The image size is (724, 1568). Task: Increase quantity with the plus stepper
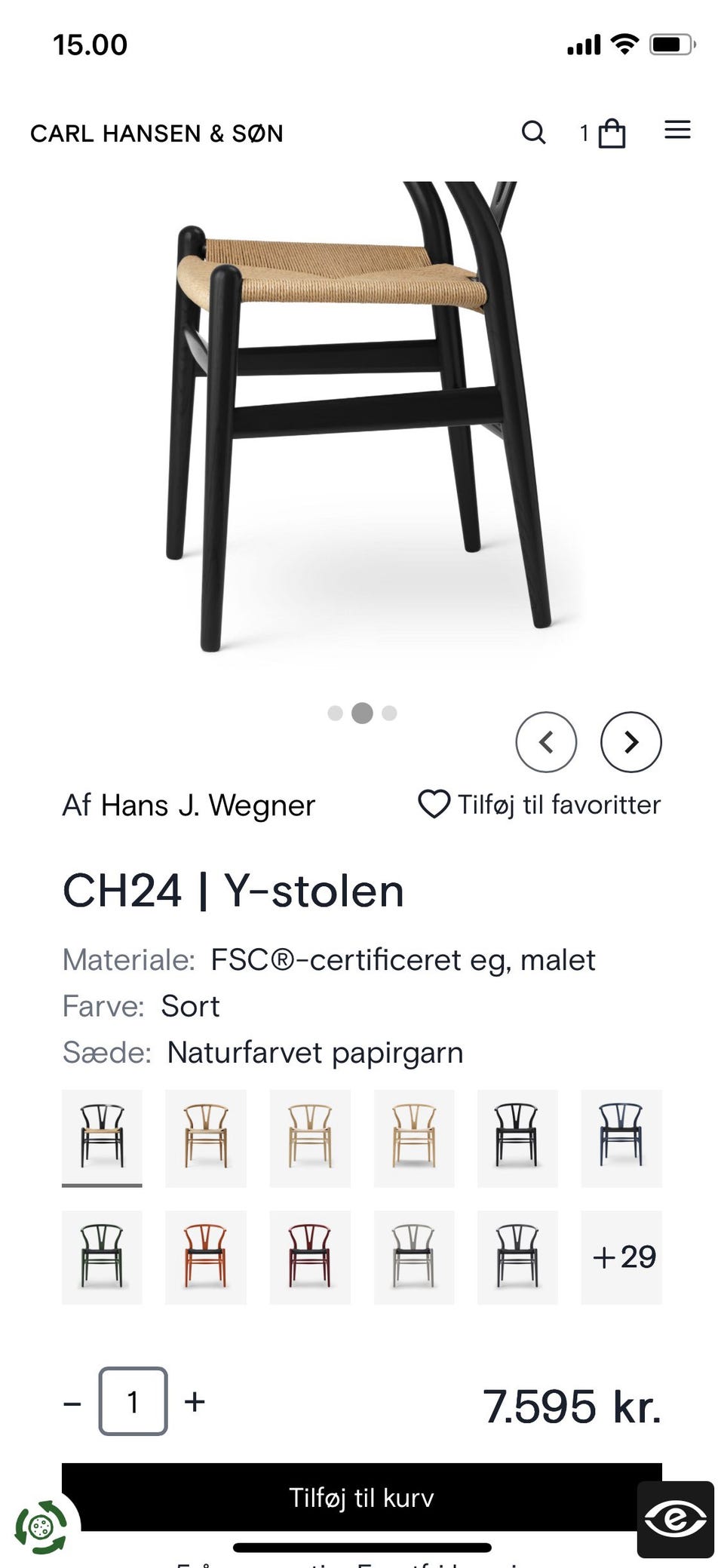point(195,1402)
